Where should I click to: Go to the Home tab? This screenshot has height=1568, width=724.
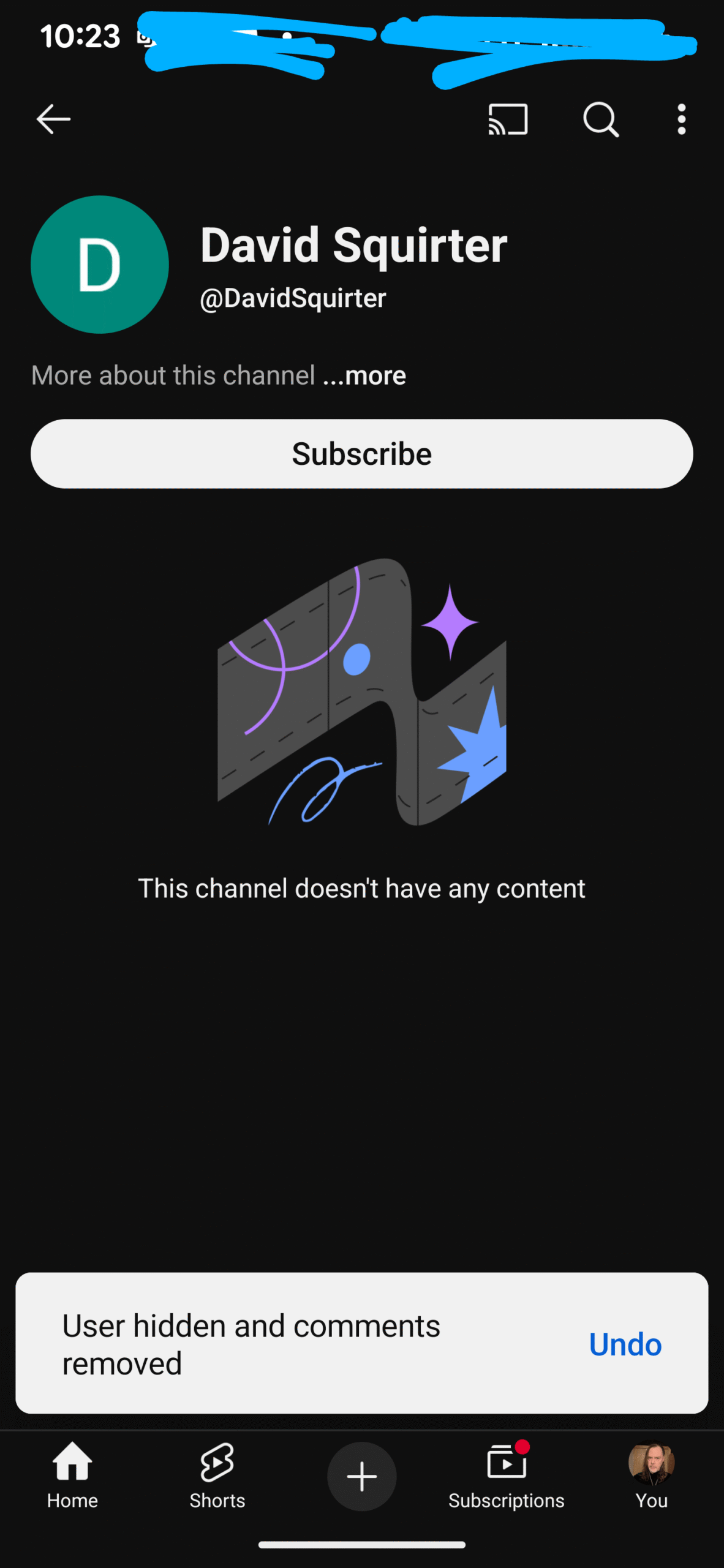click(72, 1475)
